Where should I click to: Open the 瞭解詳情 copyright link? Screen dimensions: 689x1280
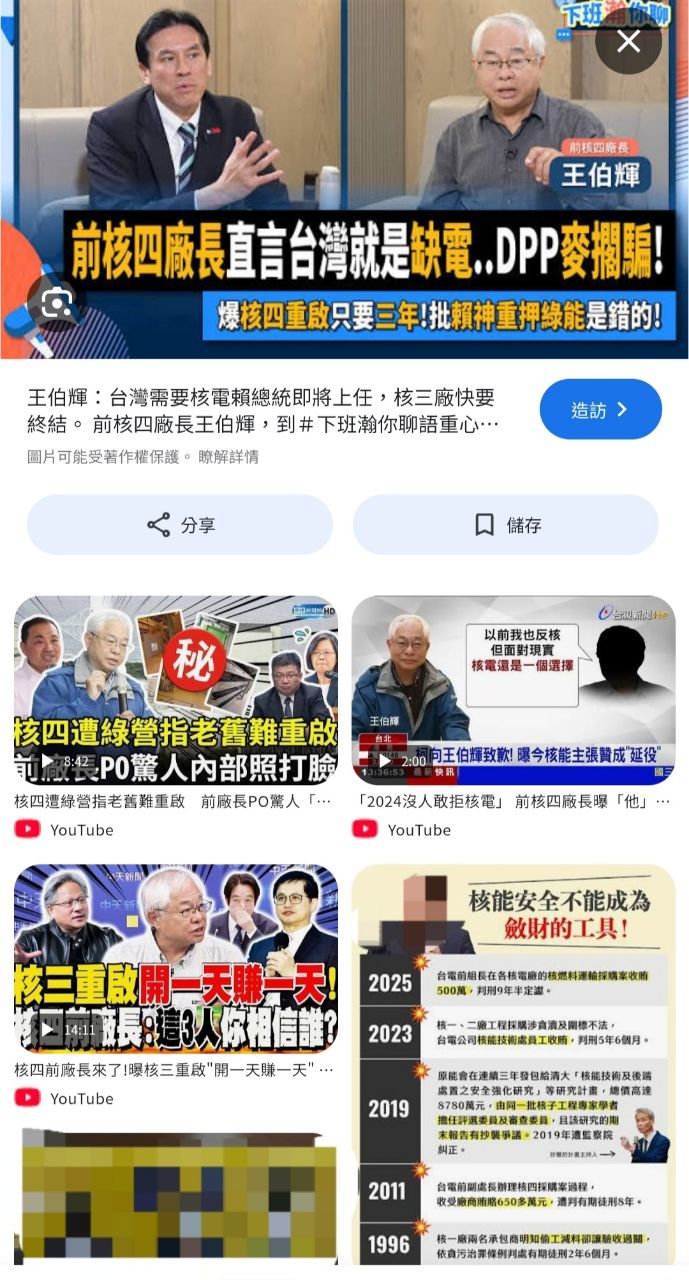click(228, 457)
